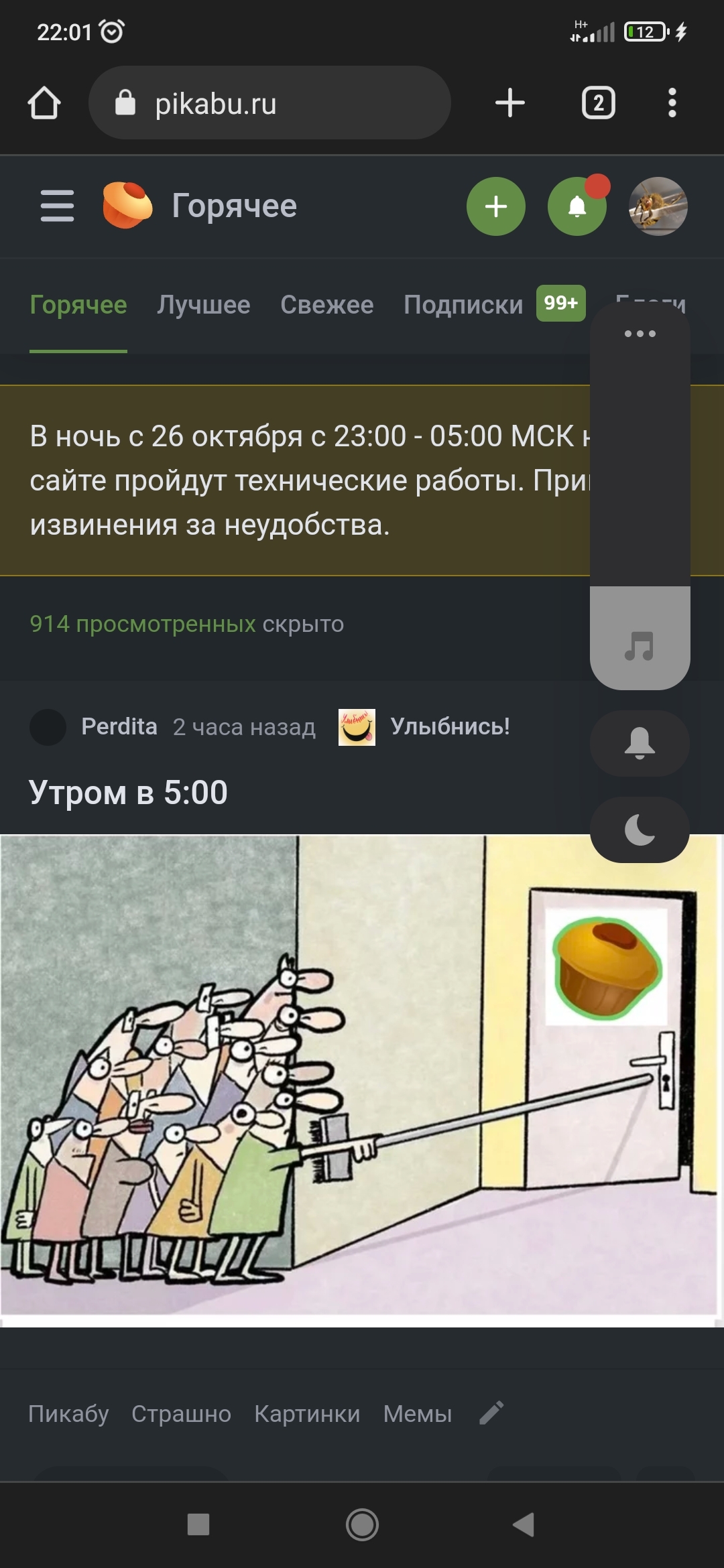Switch to the Лучшее tab
Image resolution: width=724 pixels, height=1568 pixels.
pyautogui.click(x=204, y=305)
